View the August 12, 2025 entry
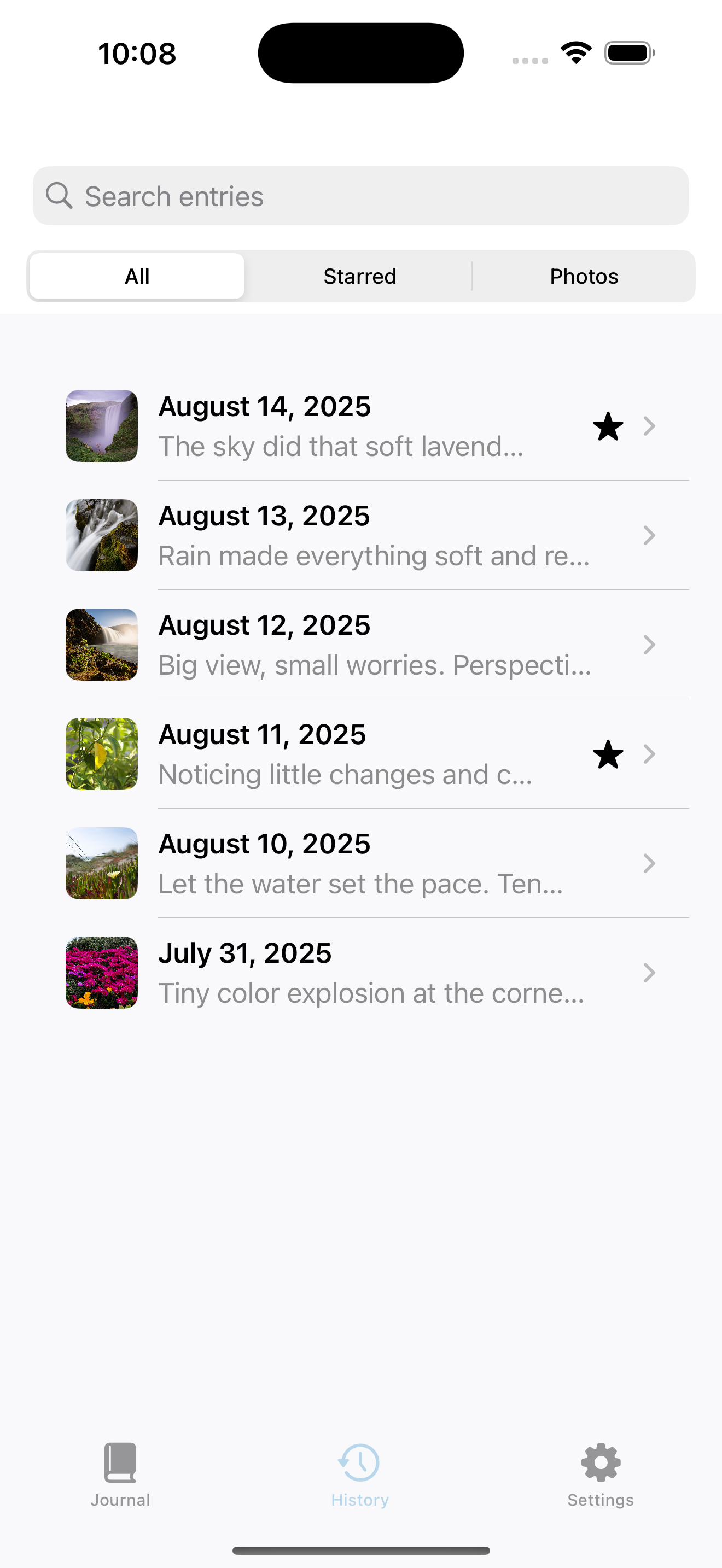Screen dimensions: 722x1568 360,645
